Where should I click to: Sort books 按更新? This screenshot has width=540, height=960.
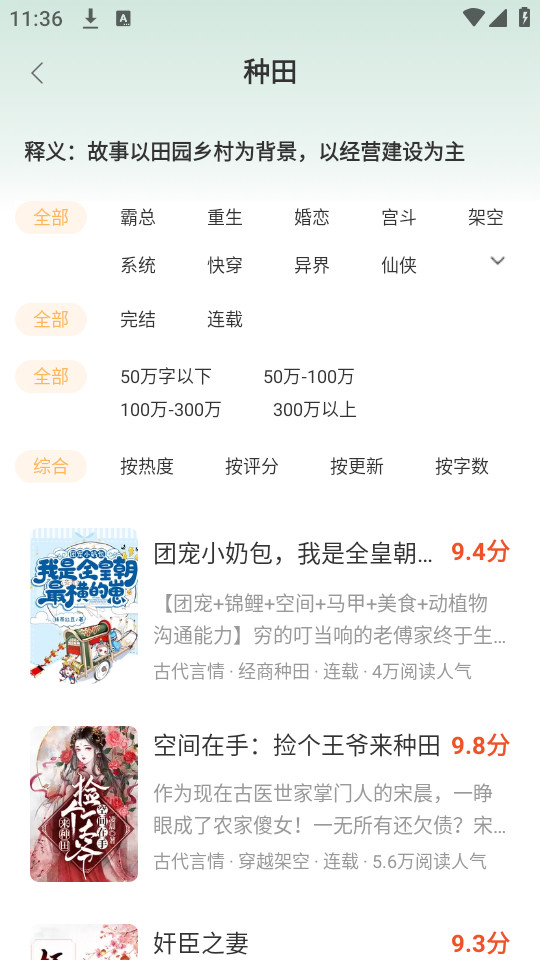[357, 467]
